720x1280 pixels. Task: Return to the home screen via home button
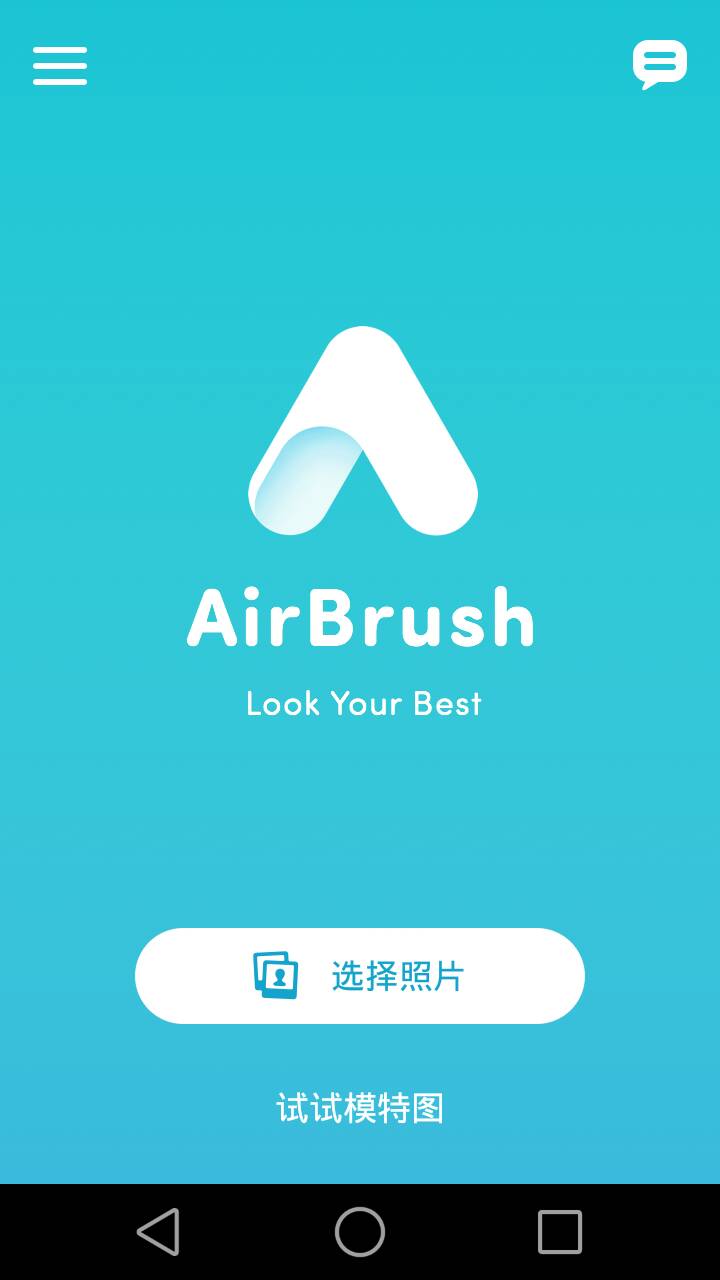point(360,1231)
